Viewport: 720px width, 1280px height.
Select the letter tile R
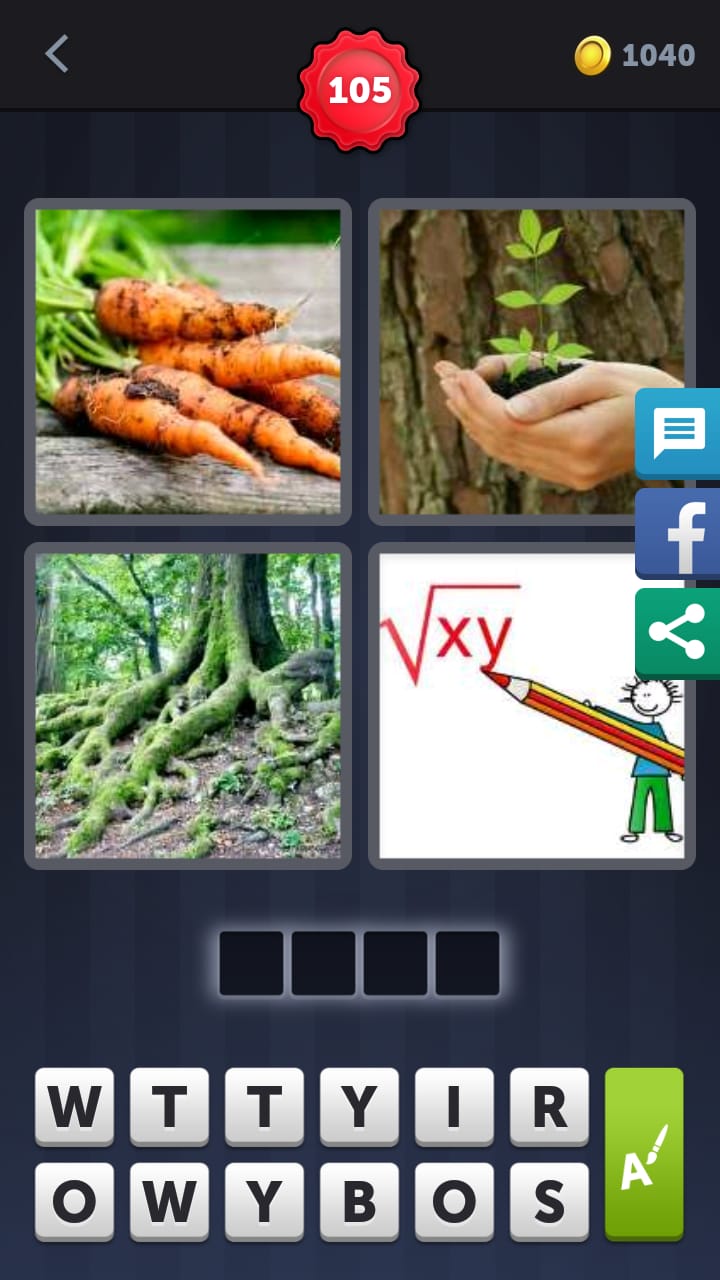[x=549, y=1106]
